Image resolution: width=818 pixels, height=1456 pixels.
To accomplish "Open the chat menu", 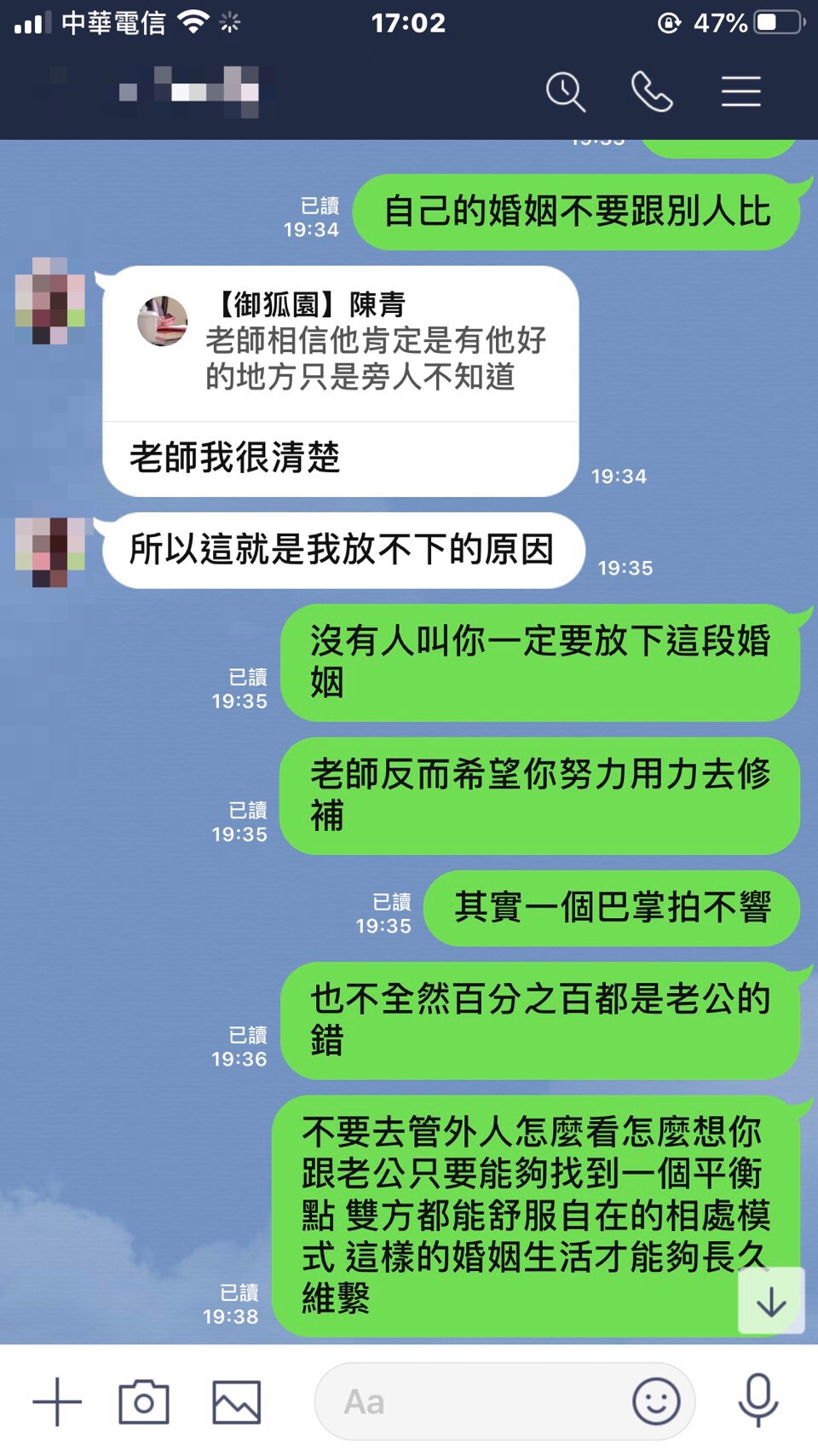I will tap(740, 92).
